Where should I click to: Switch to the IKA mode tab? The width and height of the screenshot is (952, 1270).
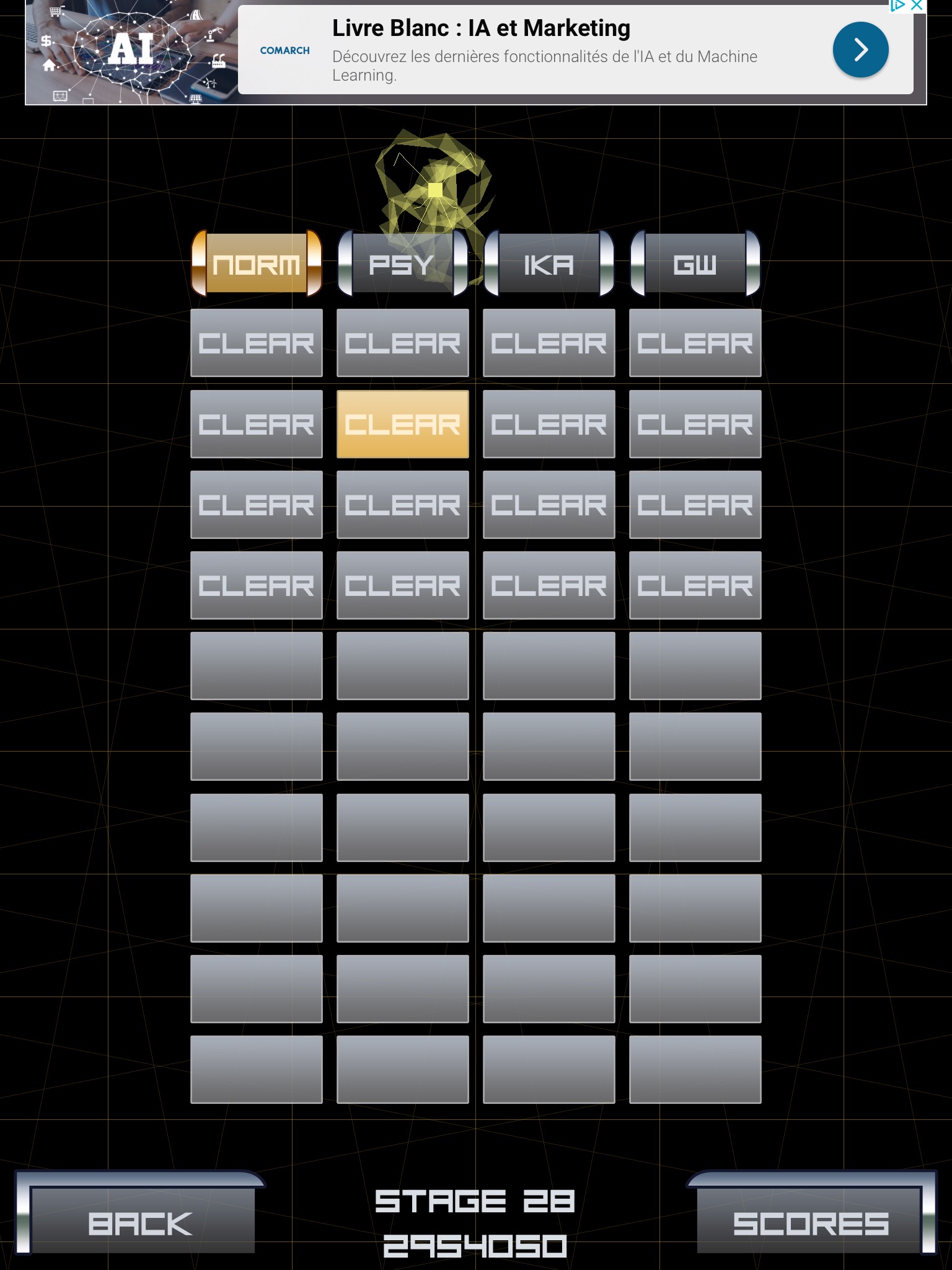tap(549, 264)
